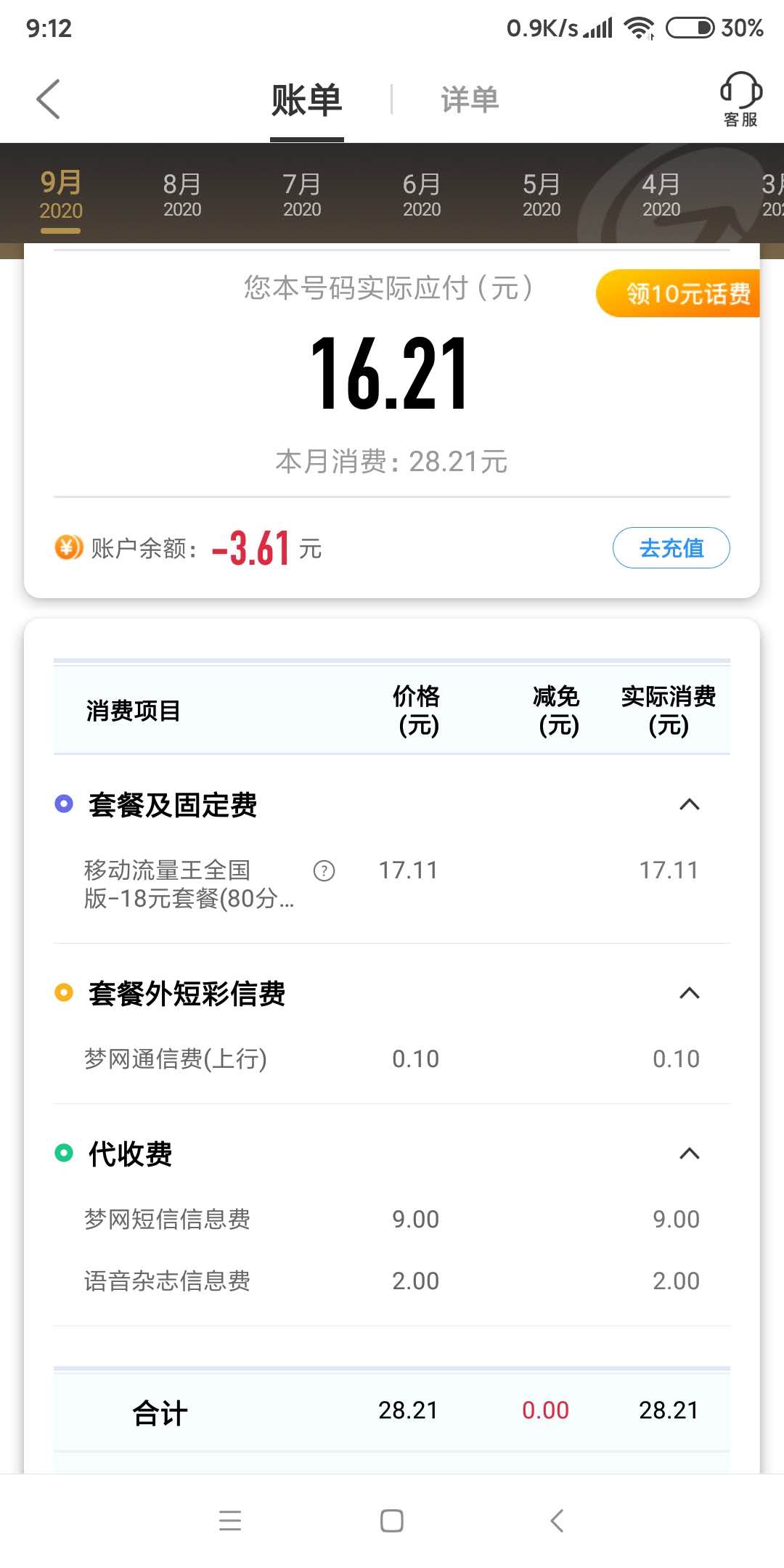The width and height of the screenshot is (784, 1568).
Task: Open 客服 customer service
Action: 740,99
